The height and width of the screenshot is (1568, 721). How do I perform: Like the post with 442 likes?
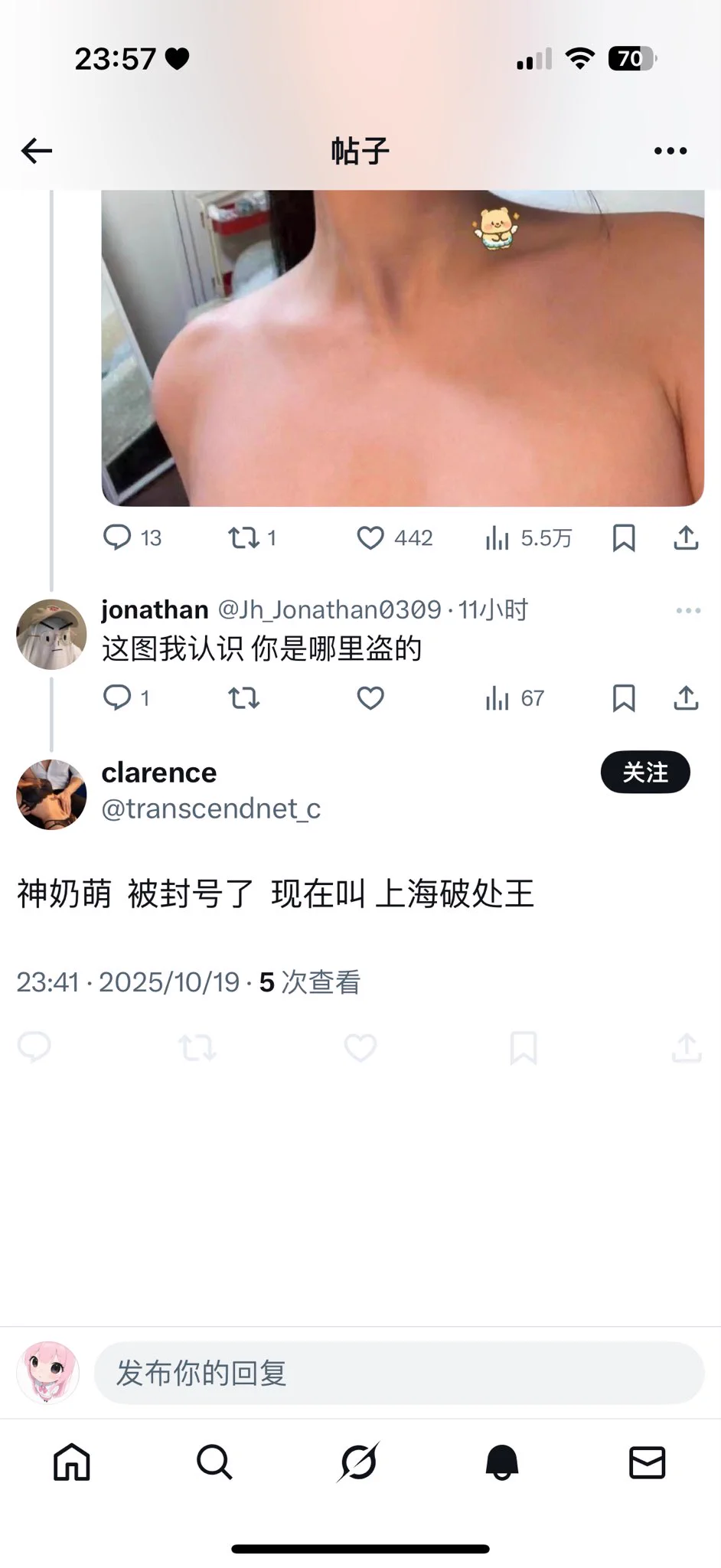coord(370,538)
